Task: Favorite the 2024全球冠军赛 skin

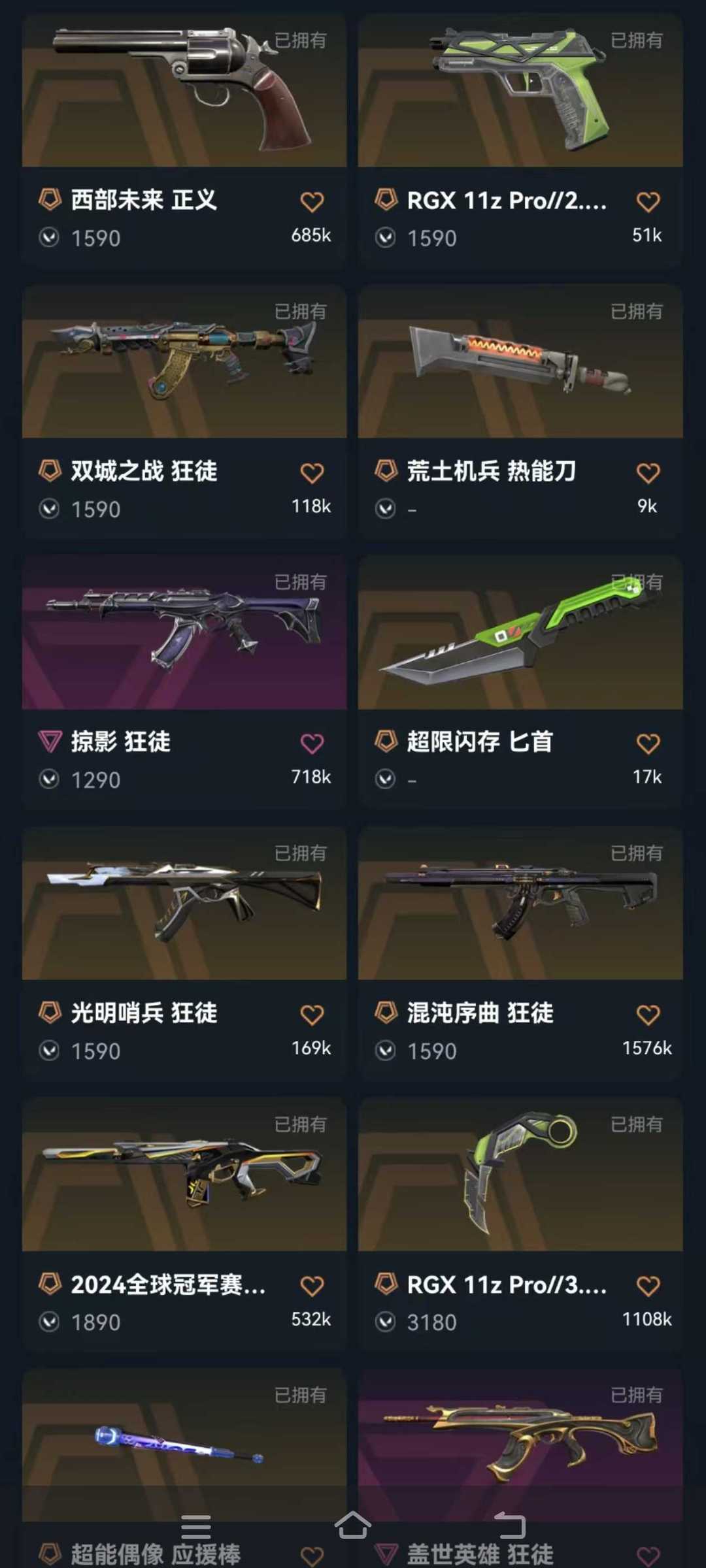Action: click(312, 1286)
